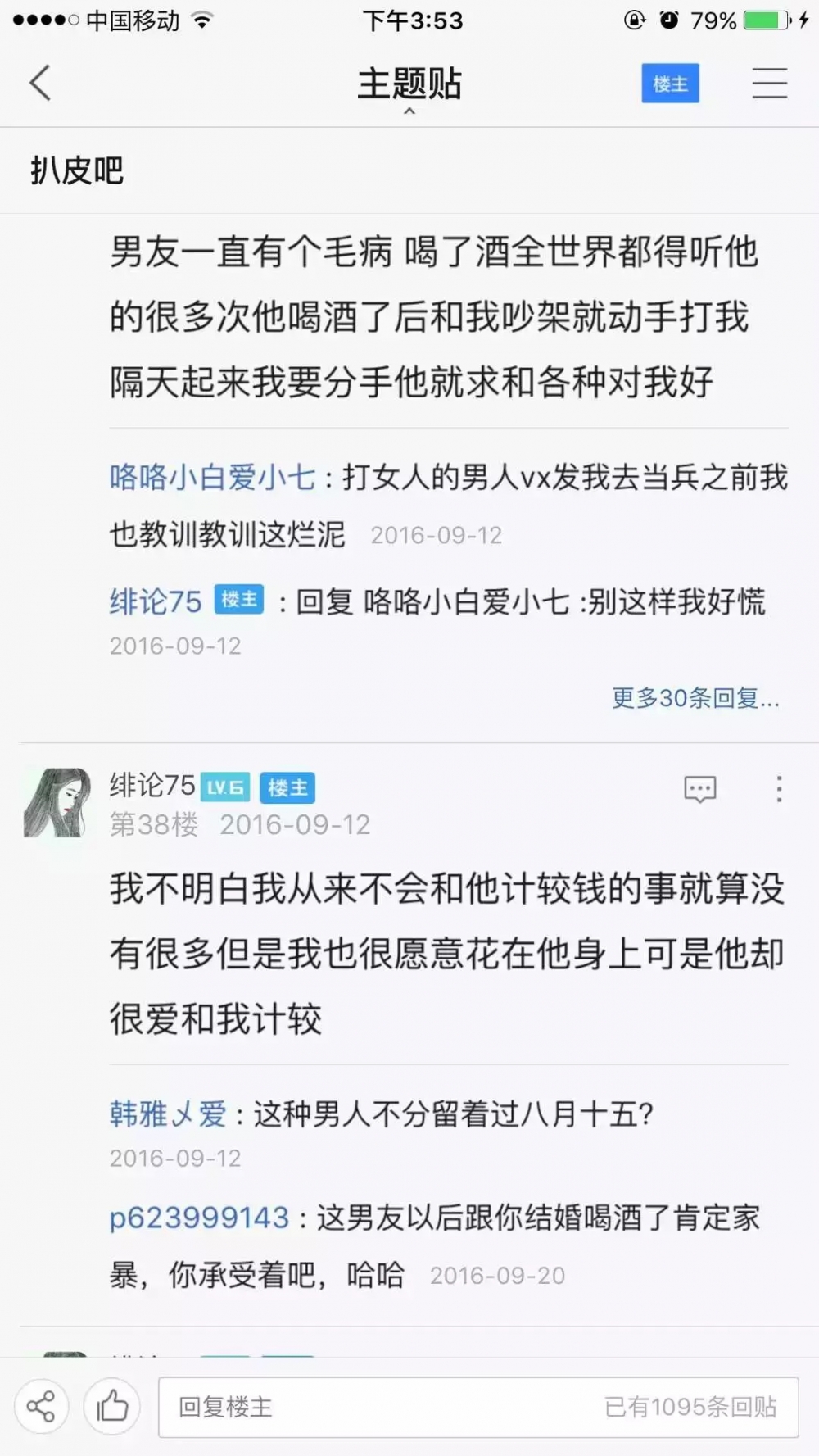The image size is (819, 1456).
Task: Expand 更多30条回复
Action: pos(695,698)
